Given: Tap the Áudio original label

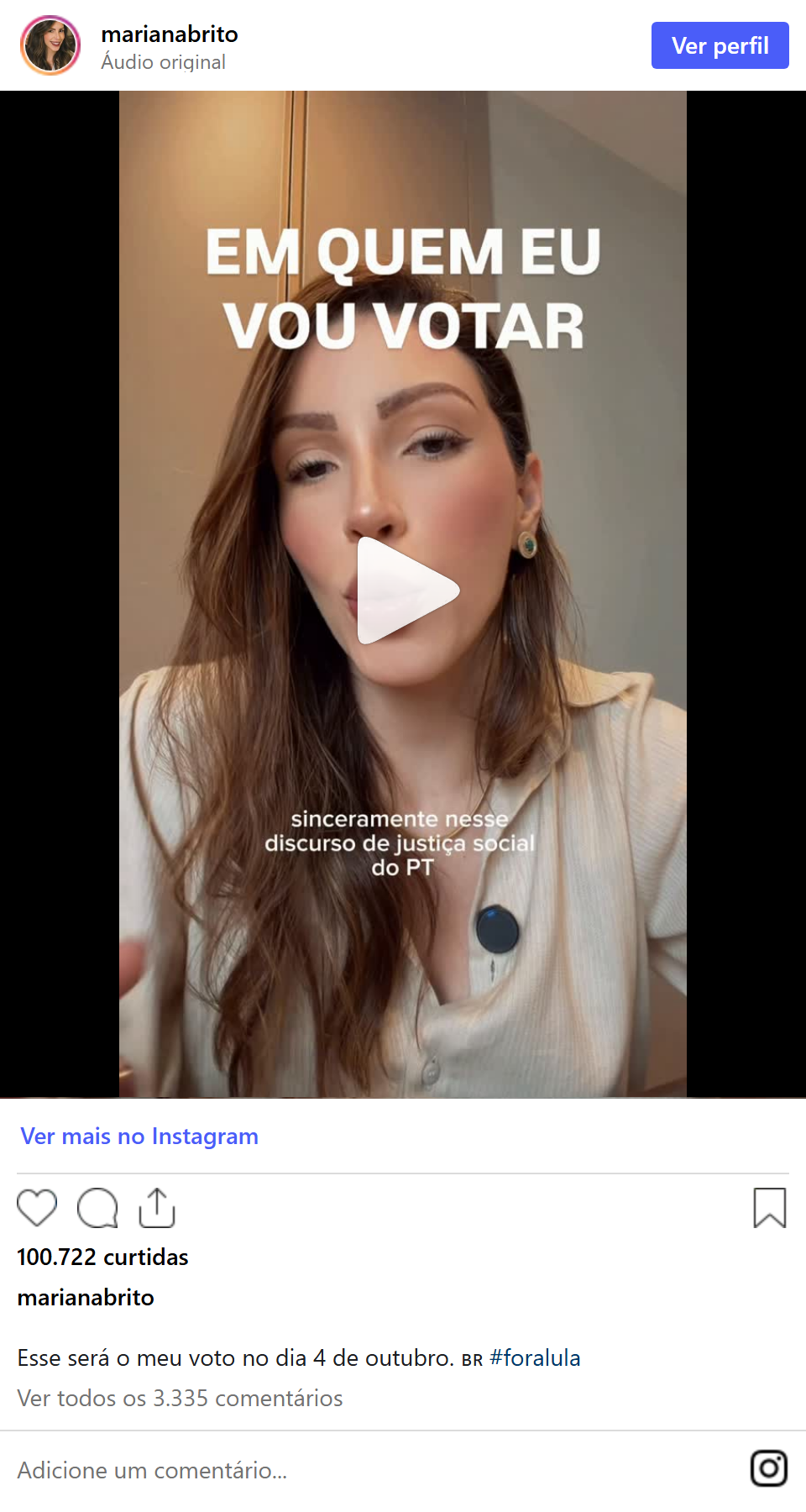Looking at the screenshot, I should 164,62.
